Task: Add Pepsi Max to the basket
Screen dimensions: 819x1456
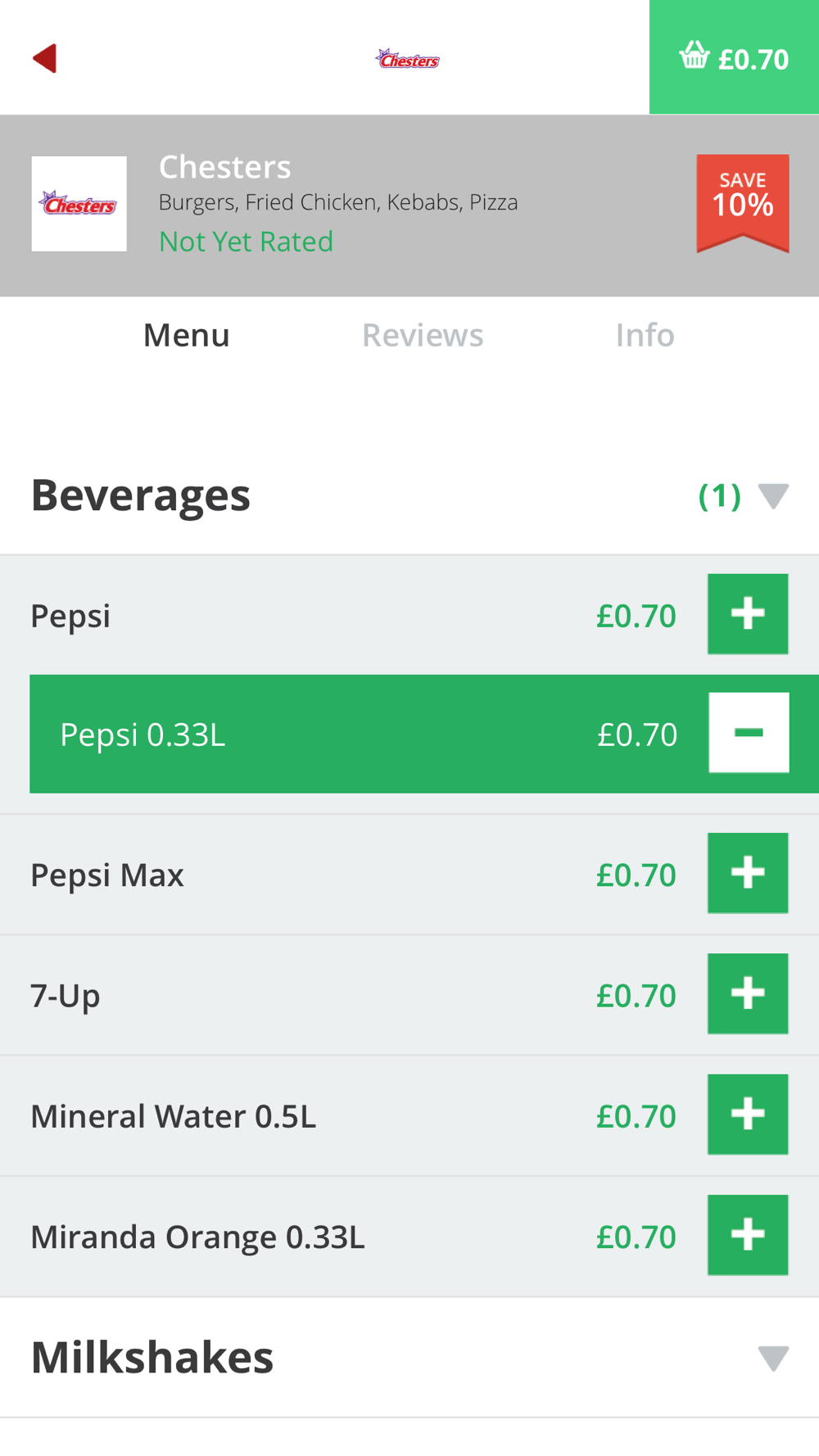Action: click(x=748, y=873)
